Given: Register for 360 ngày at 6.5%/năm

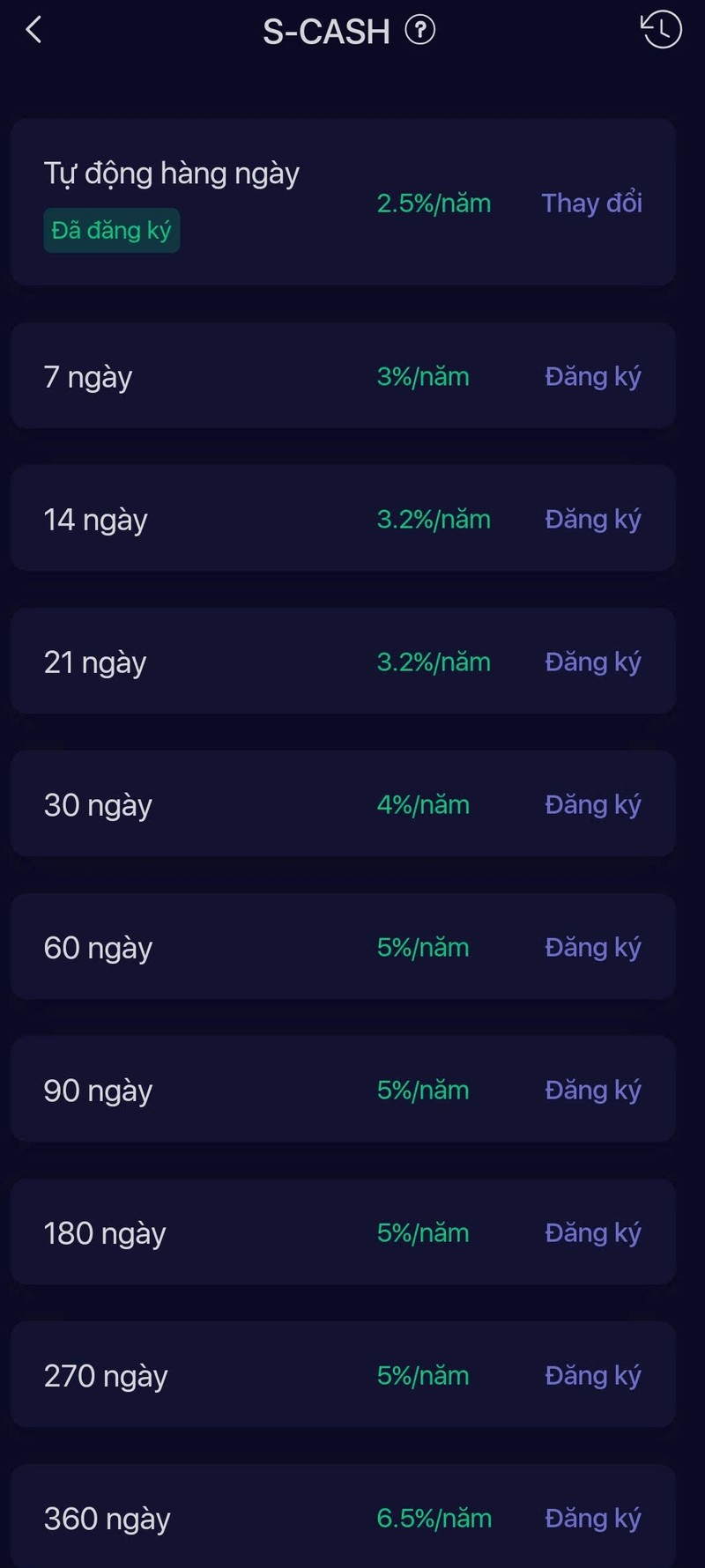Looking at the screenshot, I should [592, 1518].
